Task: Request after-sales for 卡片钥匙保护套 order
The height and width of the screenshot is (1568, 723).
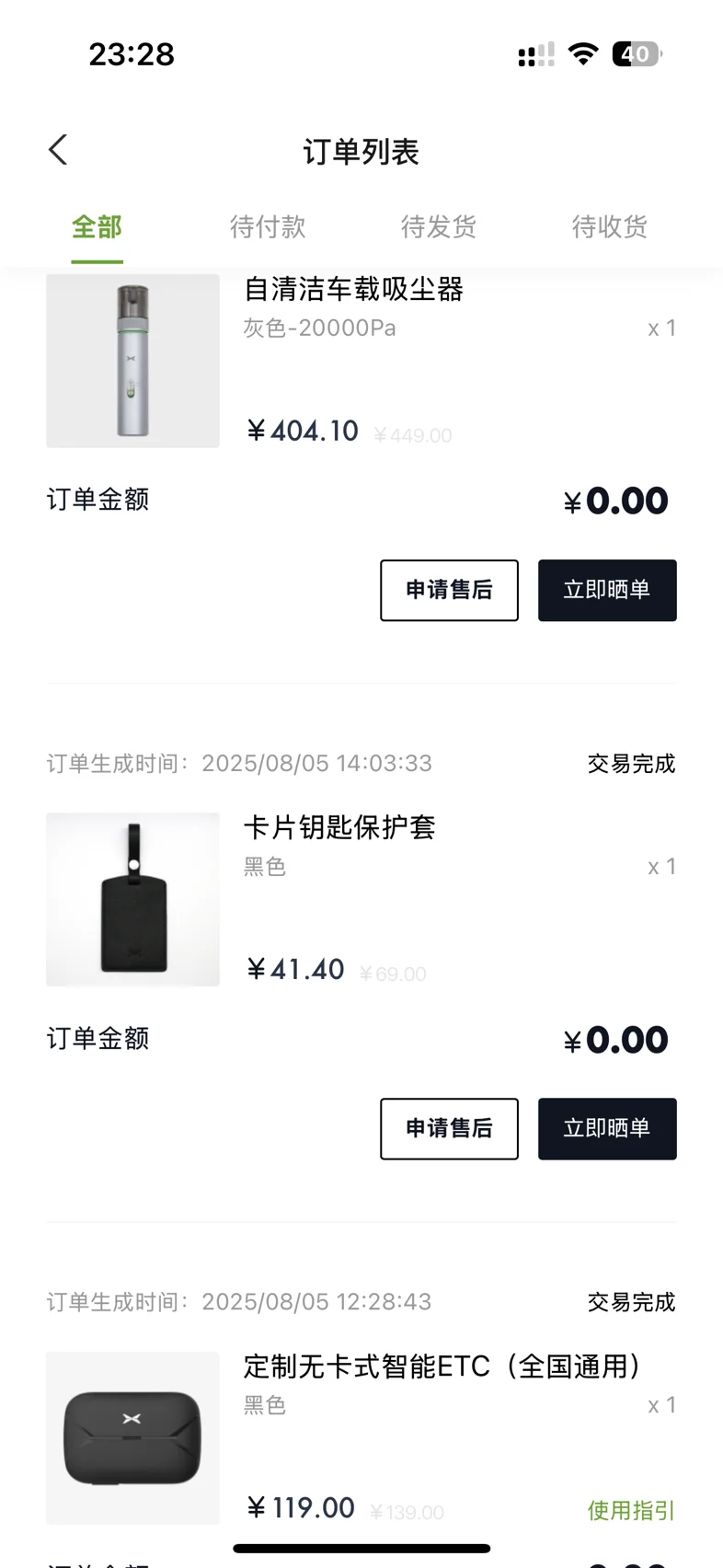Action: [x=449, y=1128]
